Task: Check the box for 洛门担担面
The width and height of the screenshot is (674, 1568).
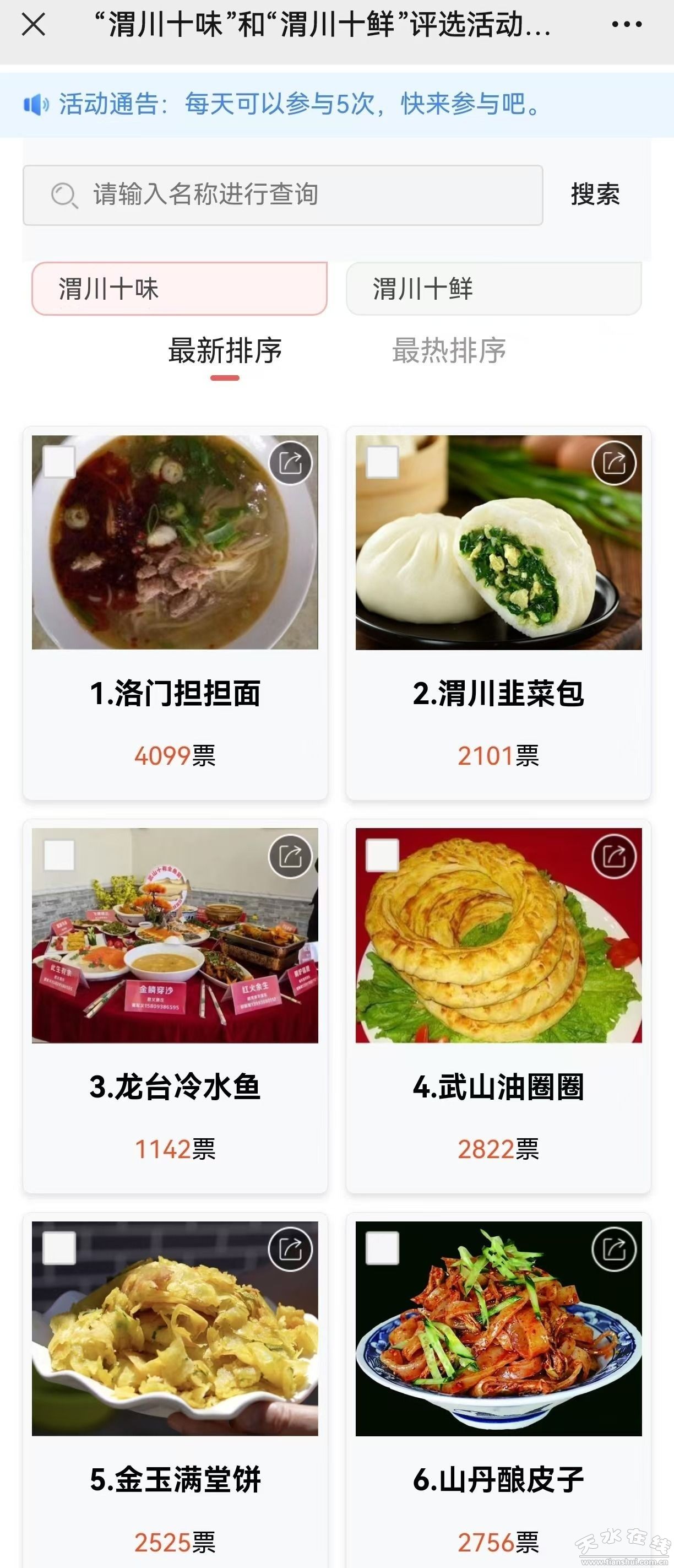Action: [59, 462]
